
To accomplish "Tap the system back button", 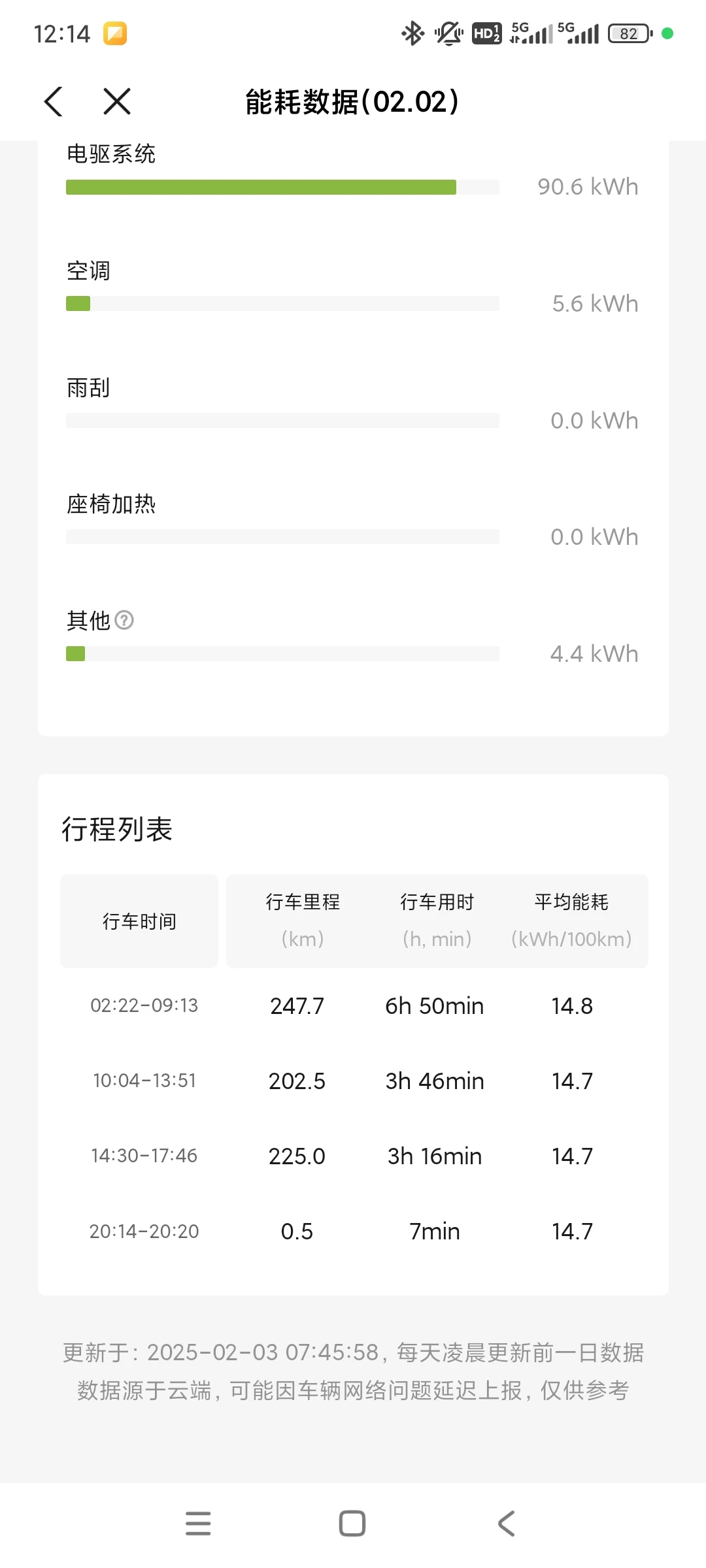I will (x=507, y=1523).
